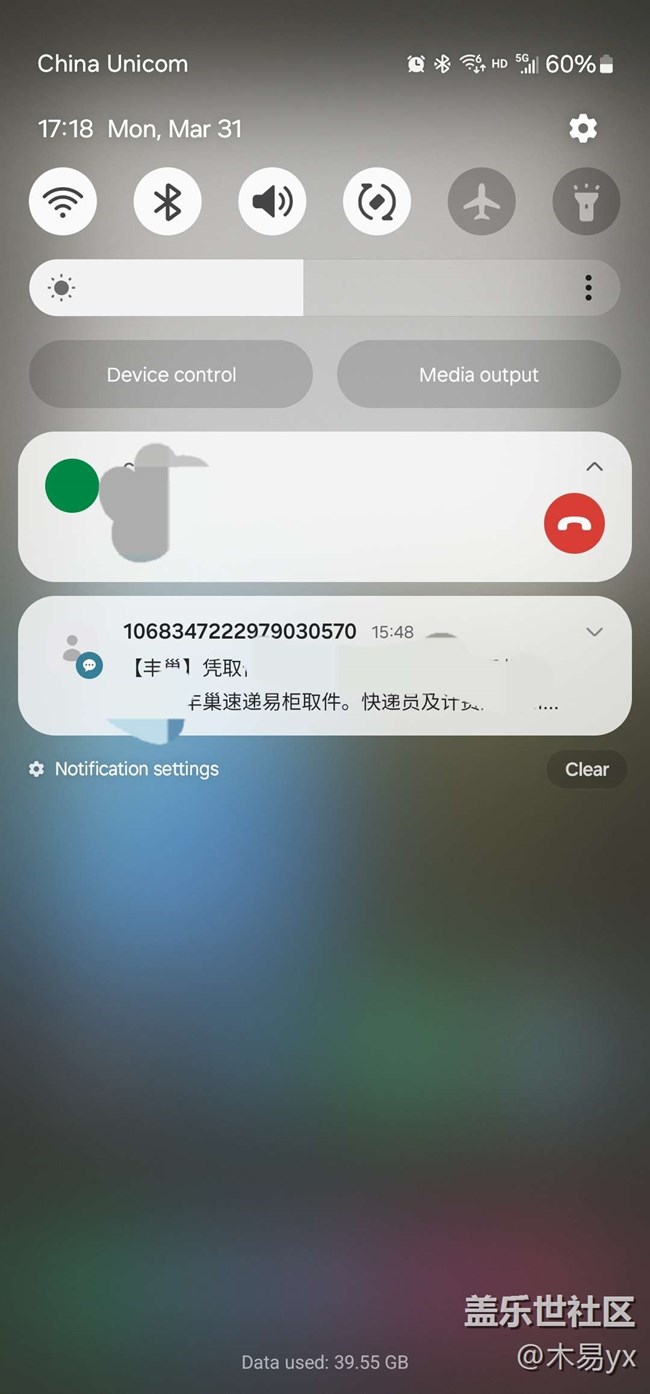650x1394 pixels.
Task: Open brightness more options menu
Action: click(588, 288)
